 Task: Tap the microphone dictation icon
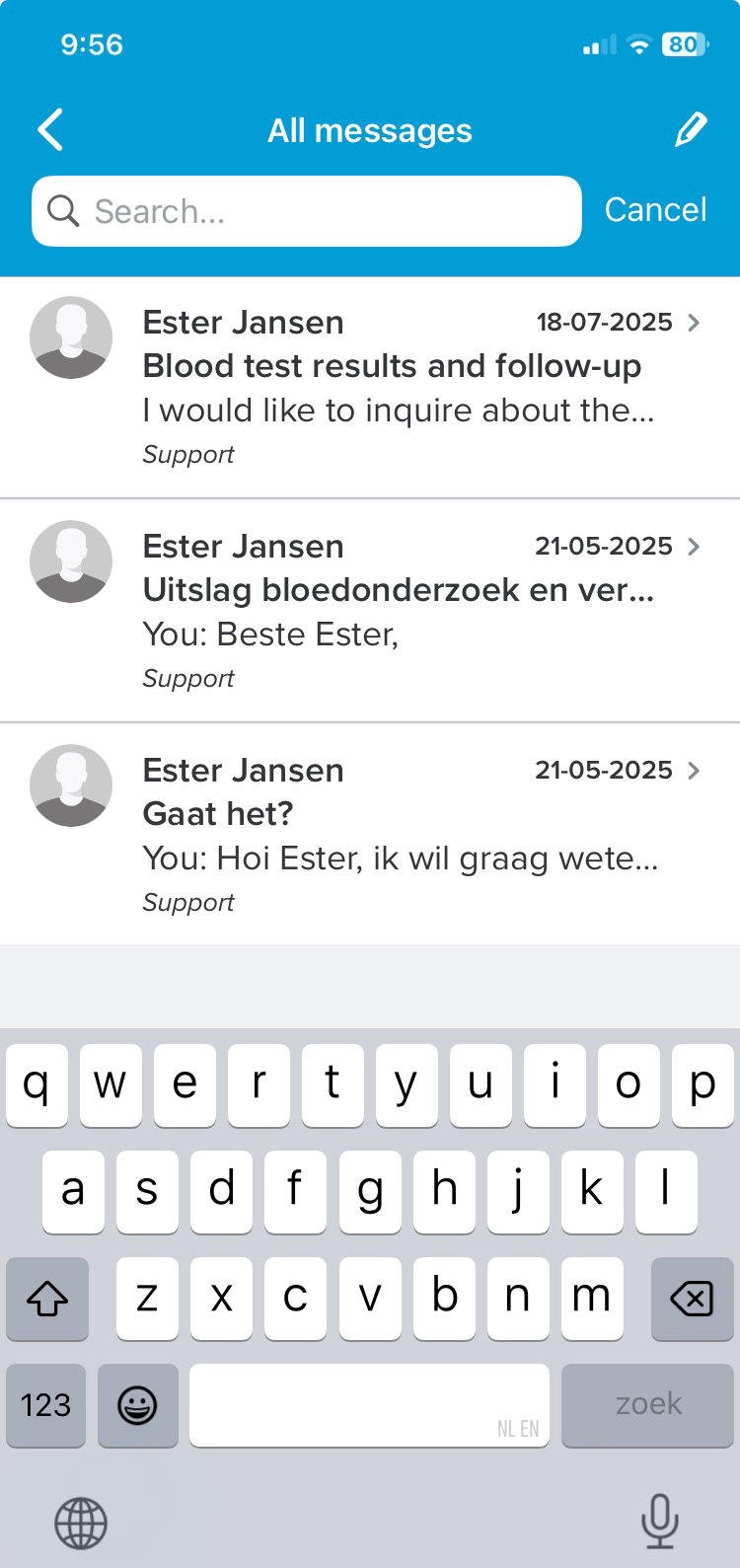point(659,1521)
